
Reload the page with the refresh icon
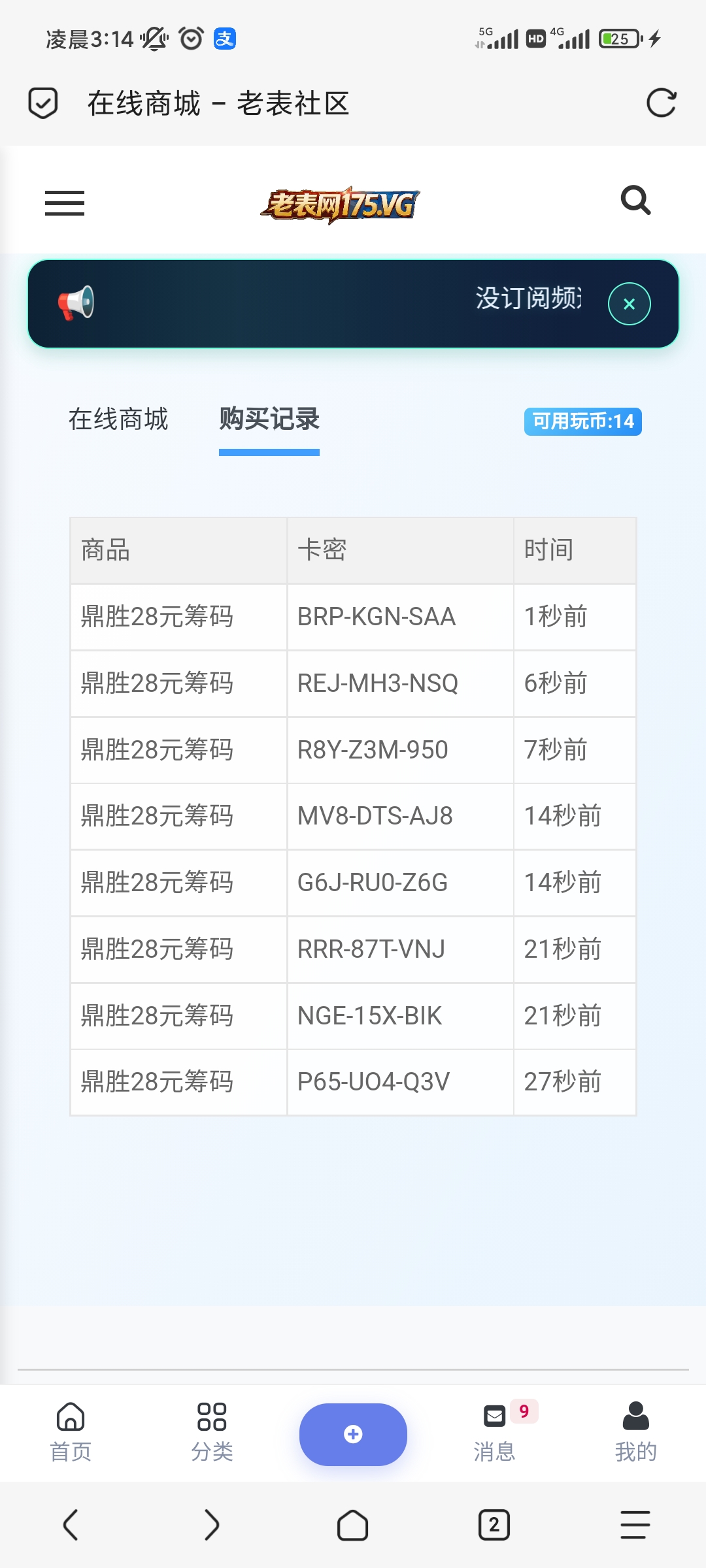661,103
